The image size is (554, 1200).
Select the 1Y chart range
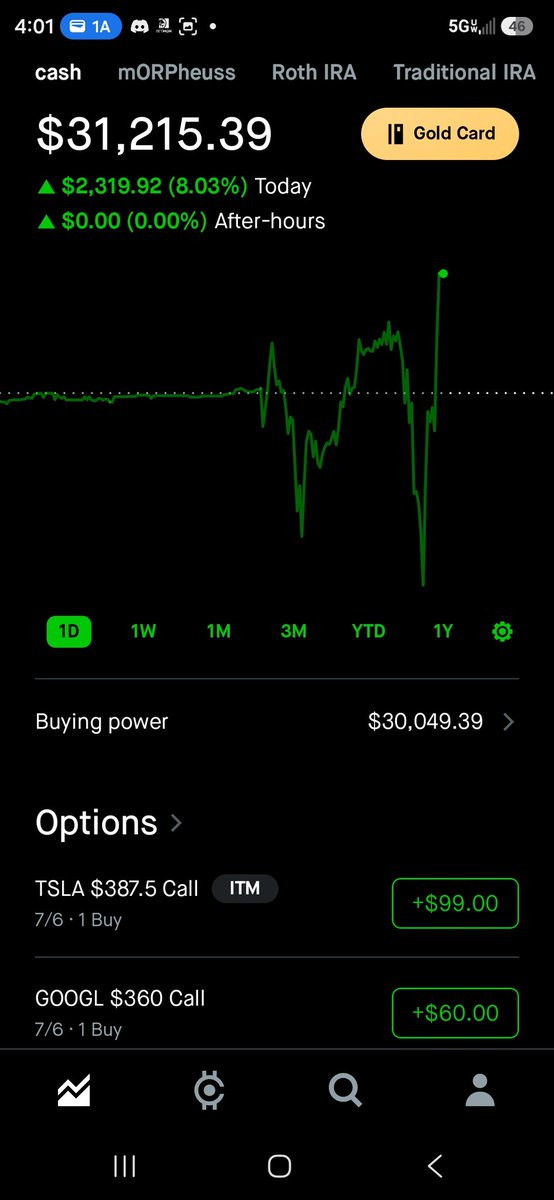pyautogui.click(x=443, y=631)
